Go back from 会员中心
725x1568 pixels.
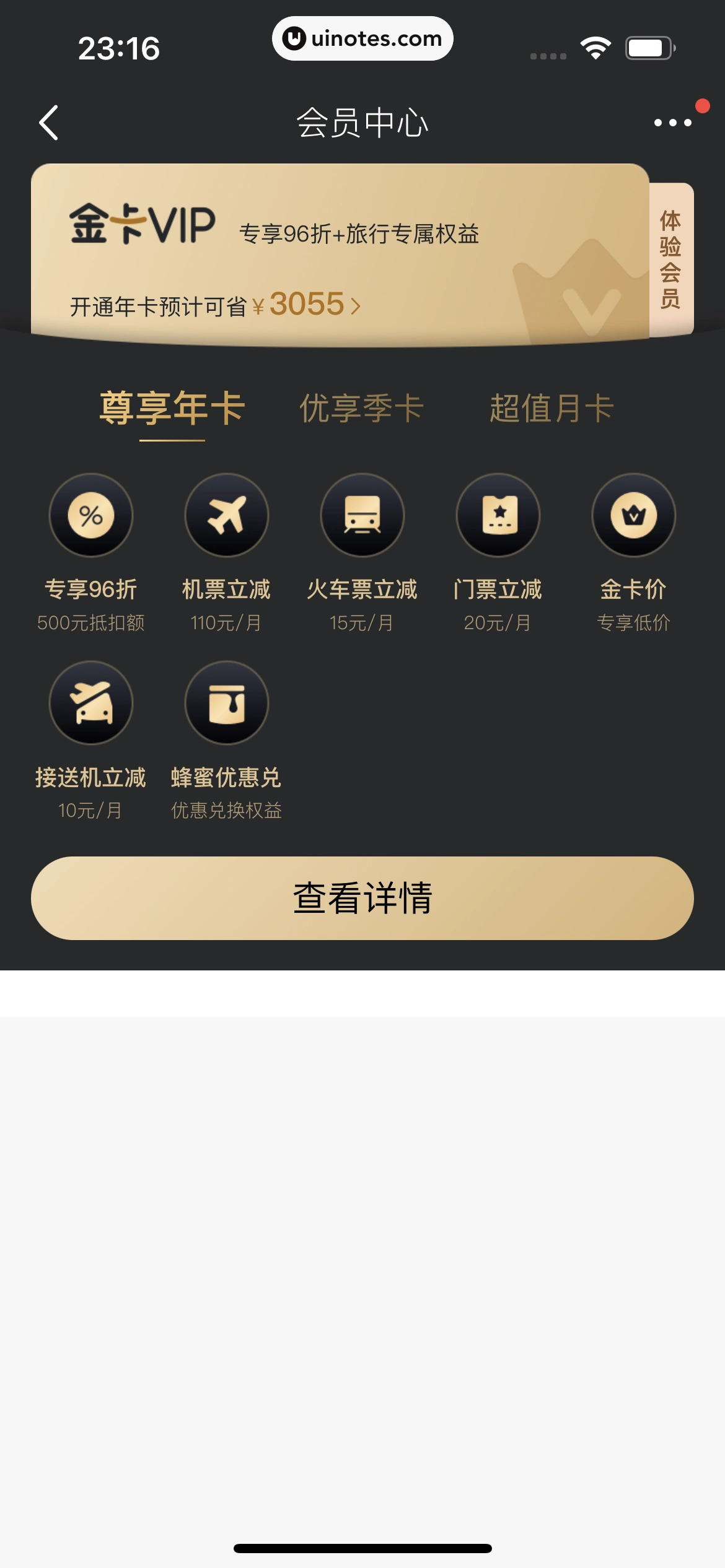(x=50, y=123)
